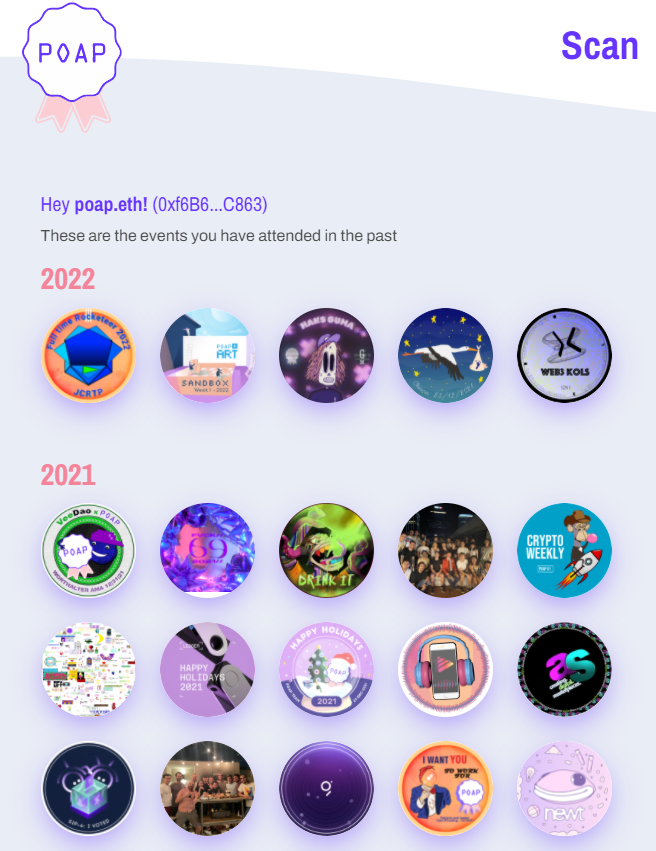Viewport: 656px width, 851px height.
Task: Open the POAP ART Sandbox badge
Action: (x=208, y=355)
